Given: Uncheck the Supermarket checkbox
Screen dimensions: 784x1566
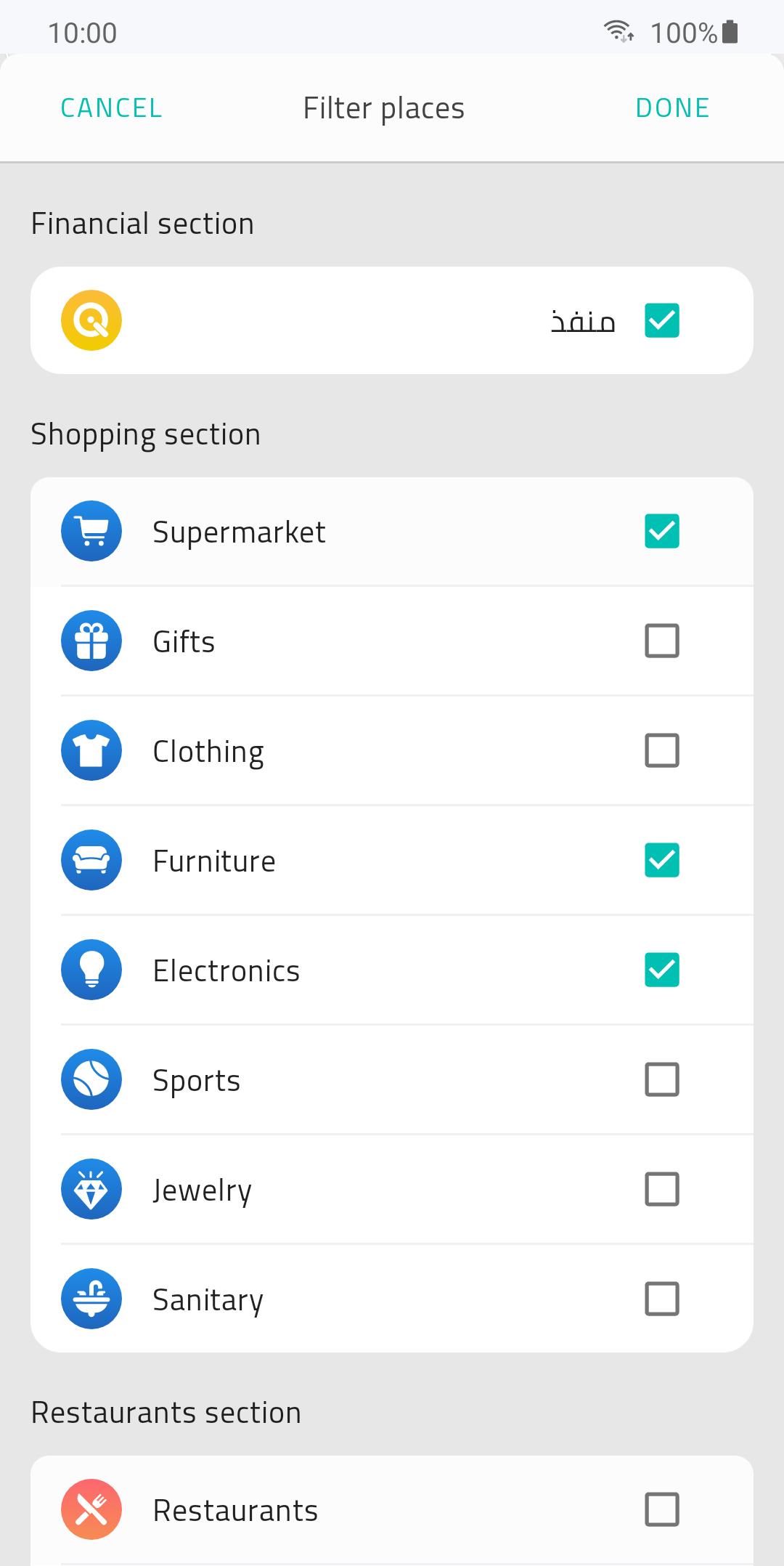Looking at the screenshot, I should click(x=661, y=531).
